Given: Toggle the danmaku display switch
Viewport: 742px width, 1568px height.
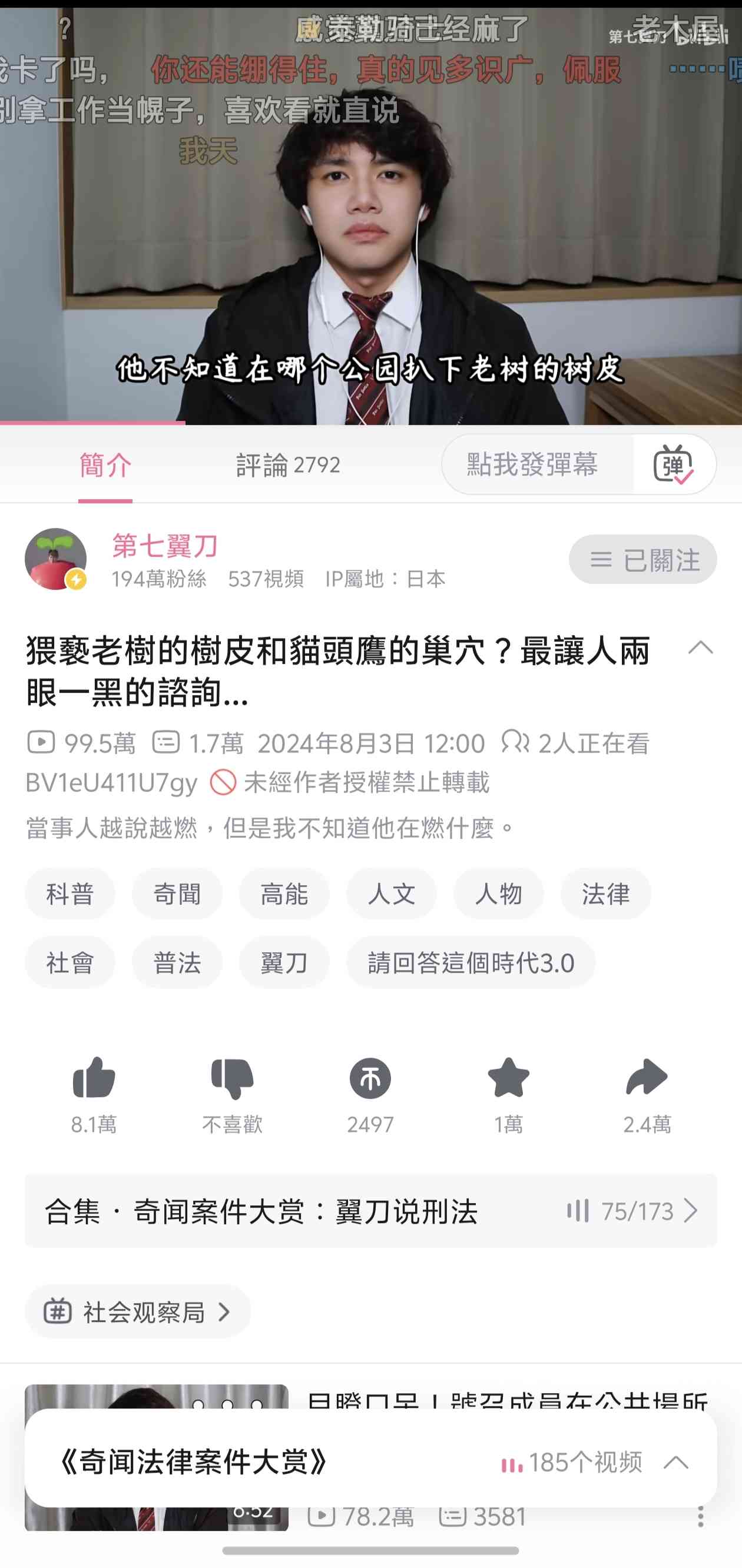Looking at the screenshot, I should 673,464.
